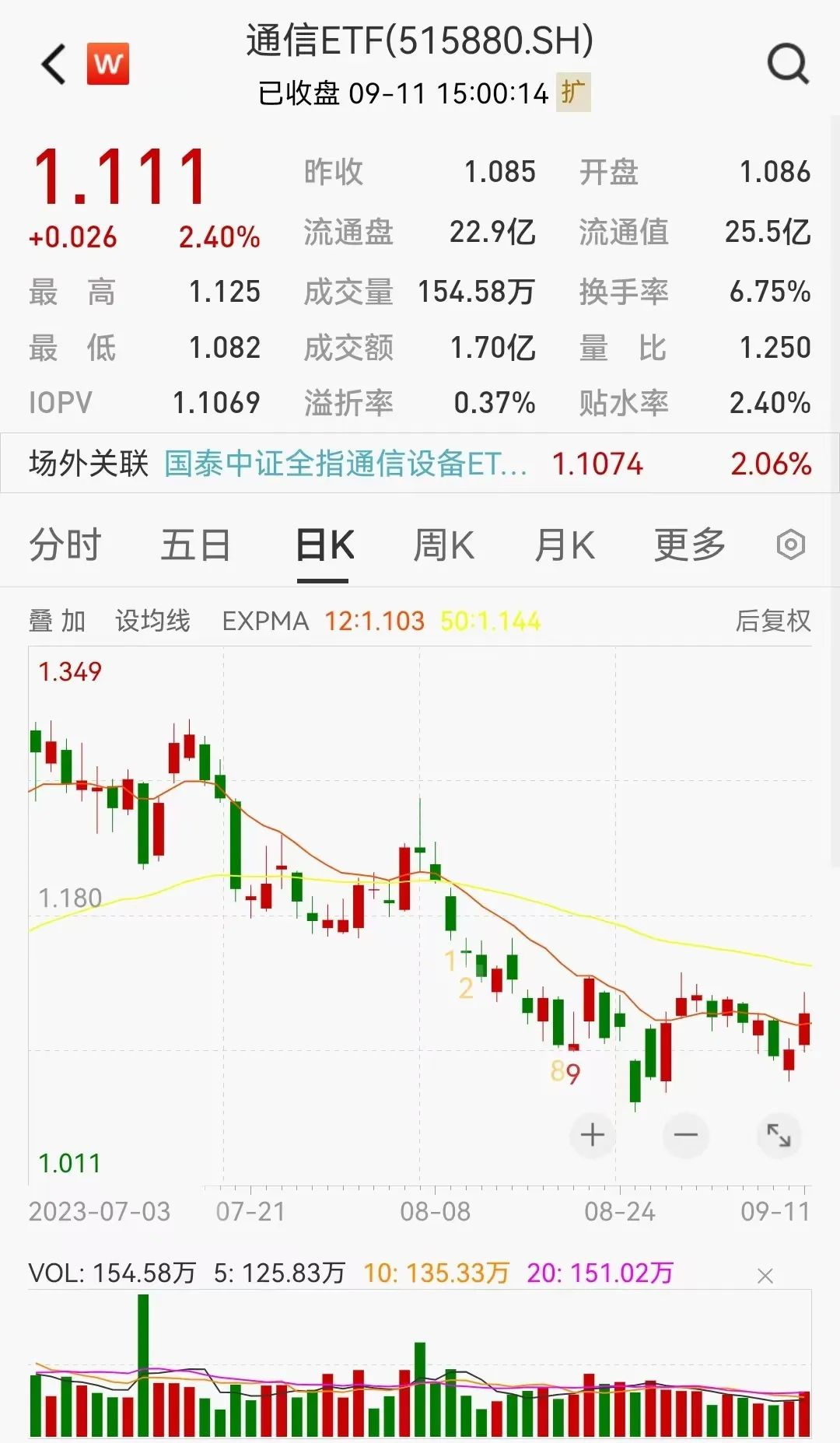Expand the chart to full screen
This screenshot has width=840, height=1443.
coord(779,1135)
